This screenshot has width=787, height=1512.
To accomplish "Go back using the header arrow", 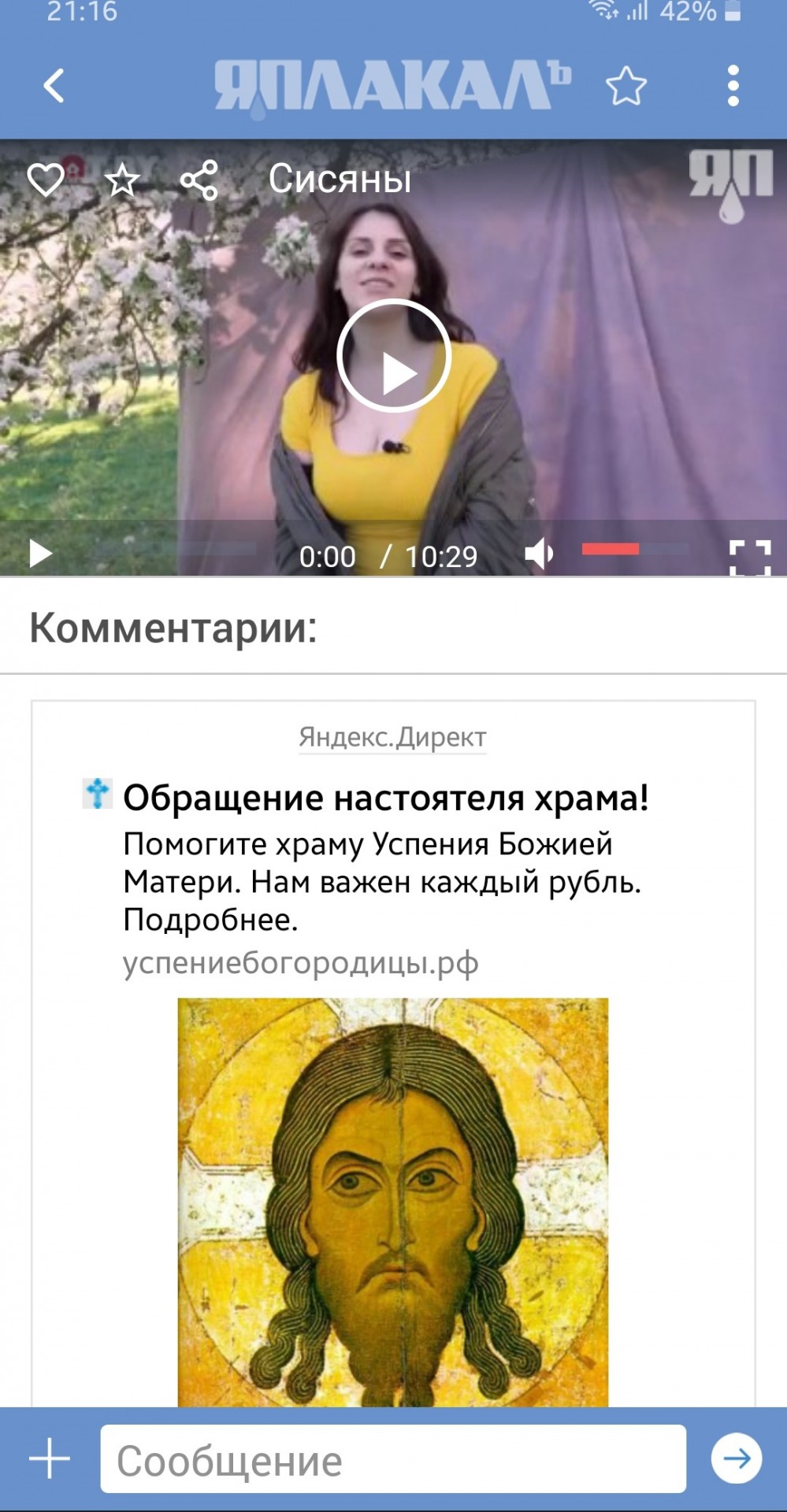I will tap(54, 85).
